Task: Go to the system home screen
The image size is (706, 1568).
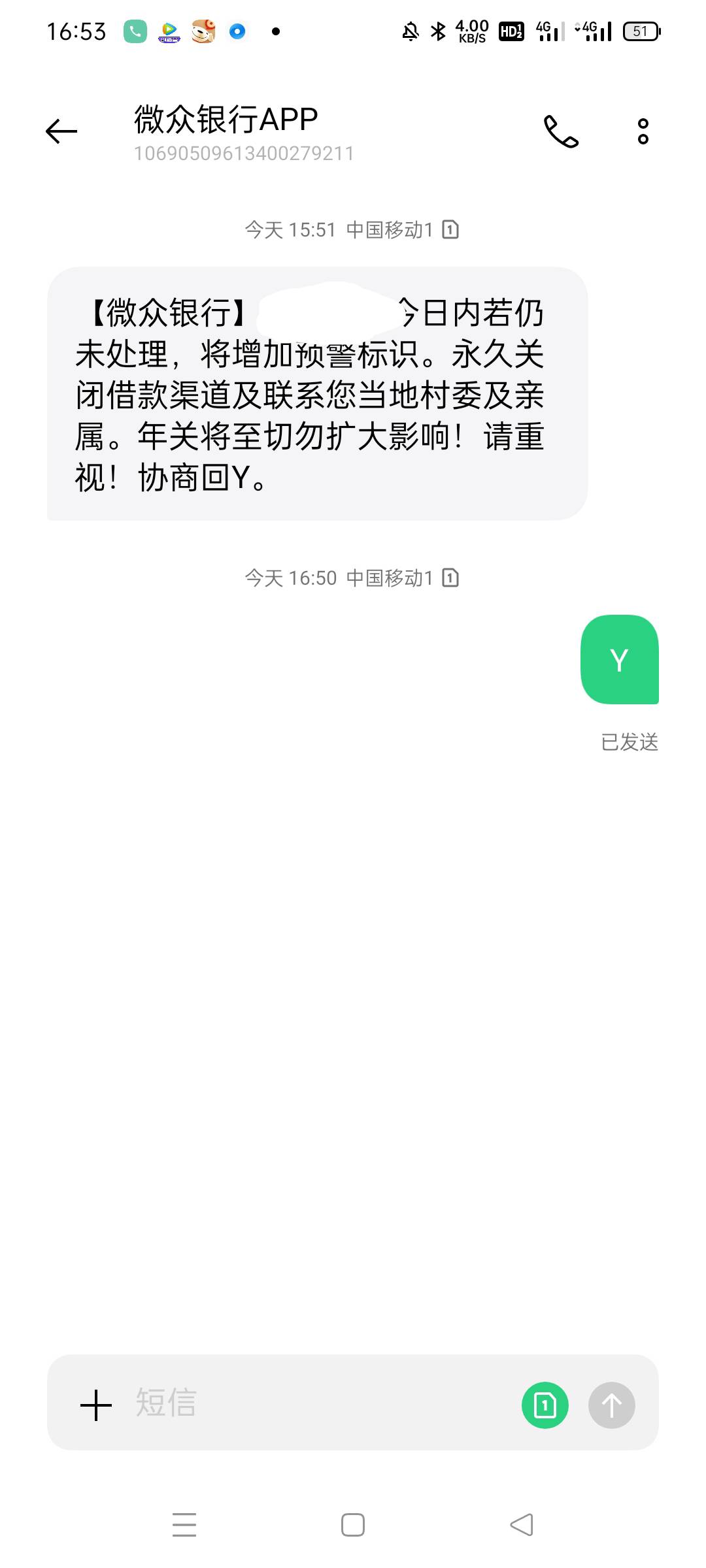Action: 353,1525
